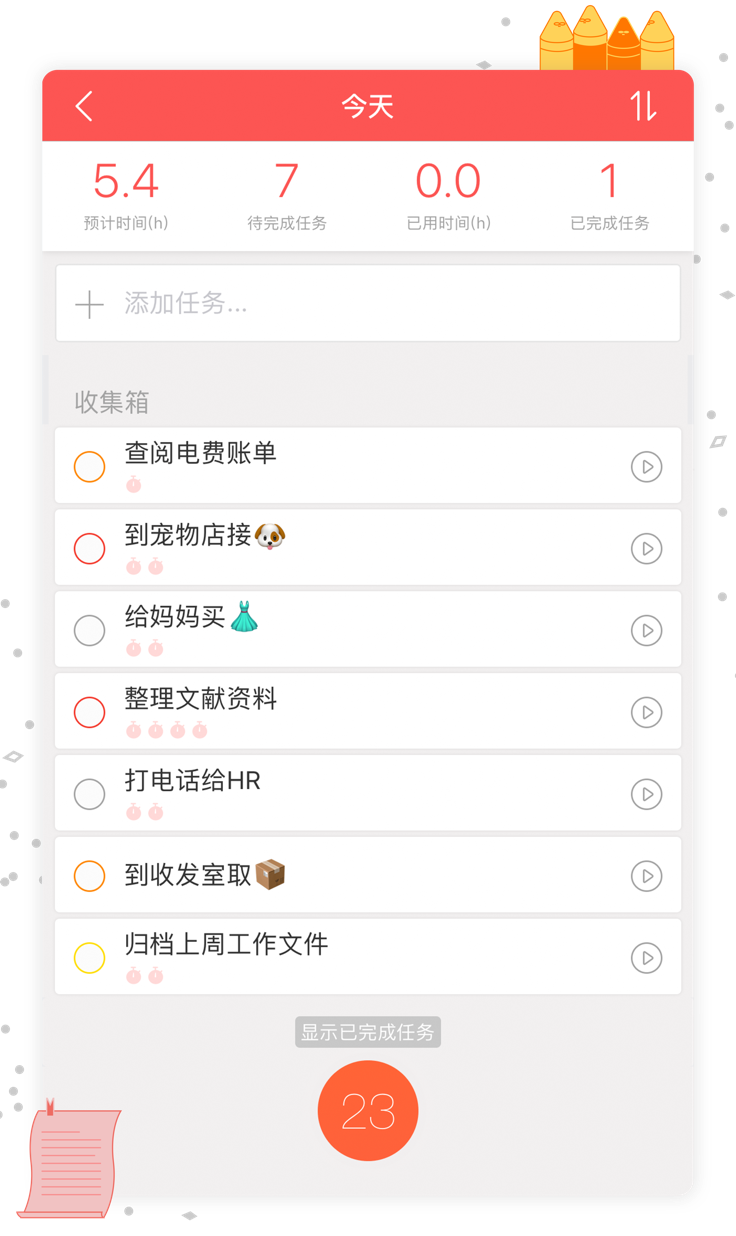Check off the 到收发室取 task
The height and width of the screenshot is (1236, 736).
pyautogui.click(x=90, y=877)
